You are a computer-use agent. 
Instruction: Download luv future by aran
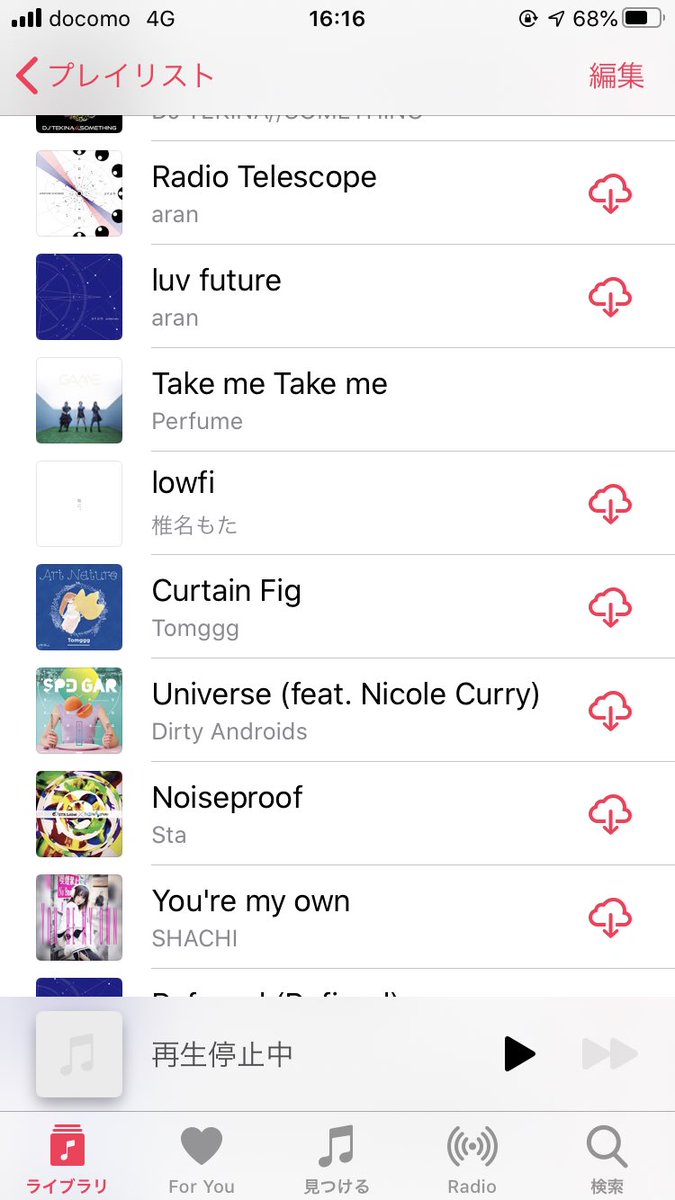pyautogui.click(x=610, y=297)
